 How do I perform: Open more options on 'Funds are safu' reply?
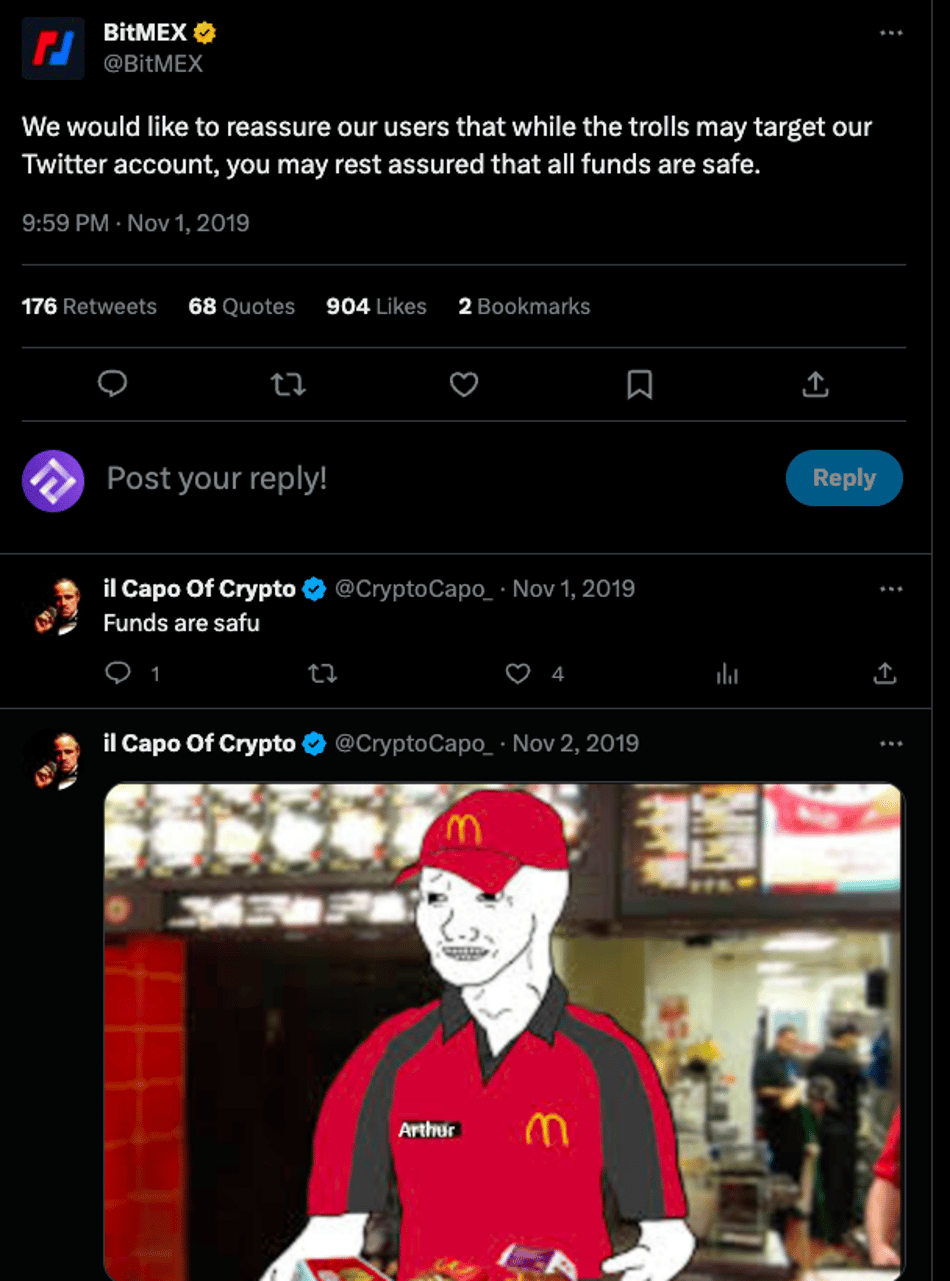click(890, 589)
